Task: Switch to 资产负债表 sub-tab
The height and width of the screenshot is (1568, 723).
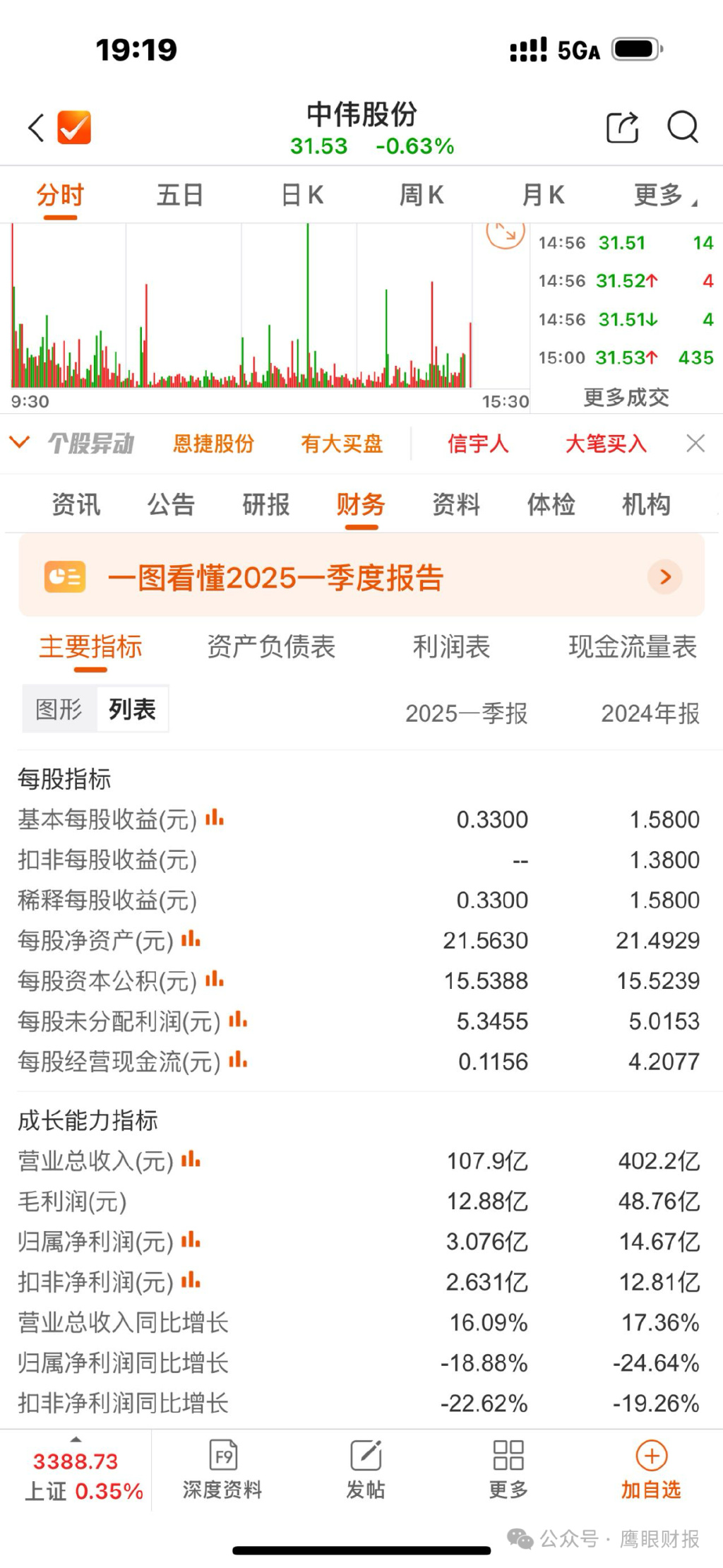Action: pos(271,646)
